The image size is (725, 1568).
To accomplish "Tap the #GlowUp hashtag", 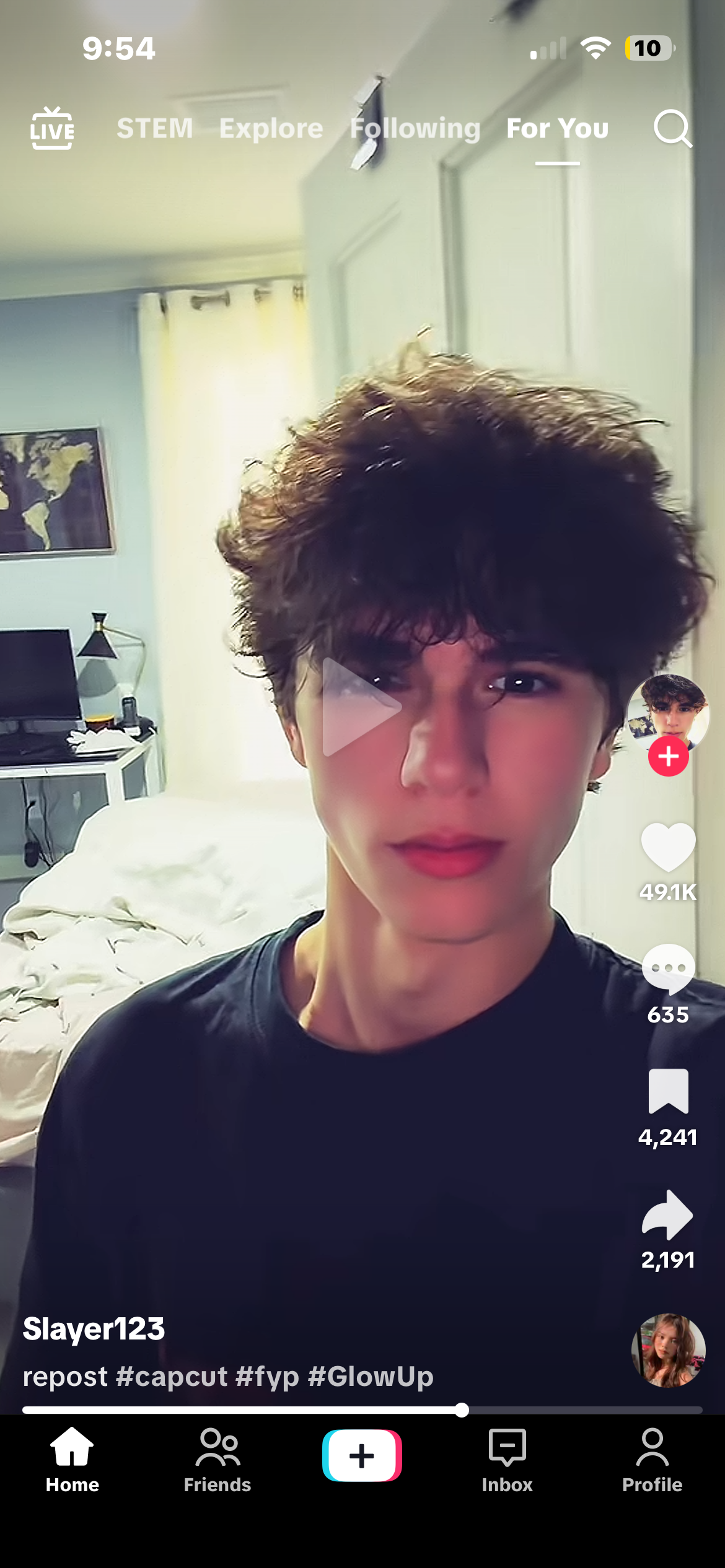I will coord(371,1377).
